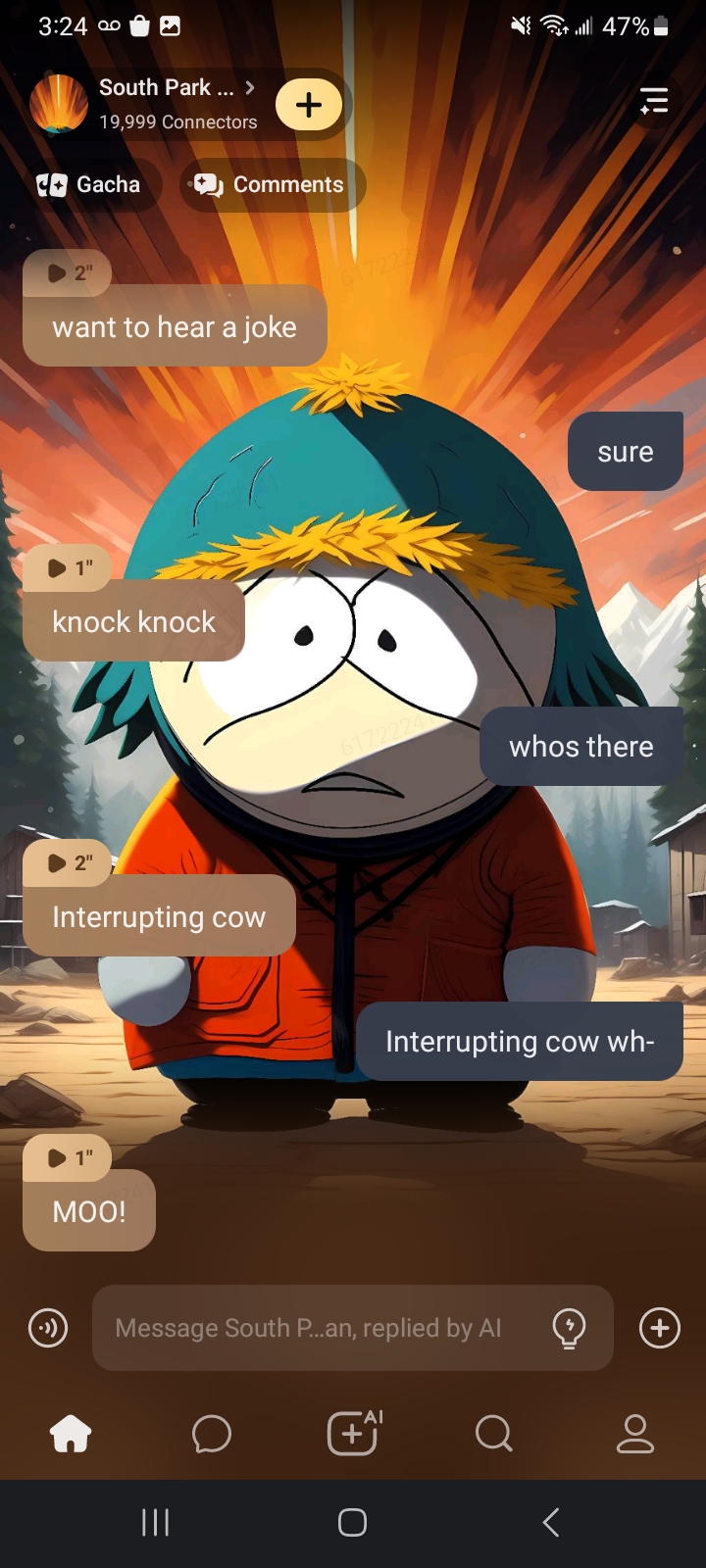
Task: Get reply suggestions via lightbulb icon
Action: pos(569,1328)
